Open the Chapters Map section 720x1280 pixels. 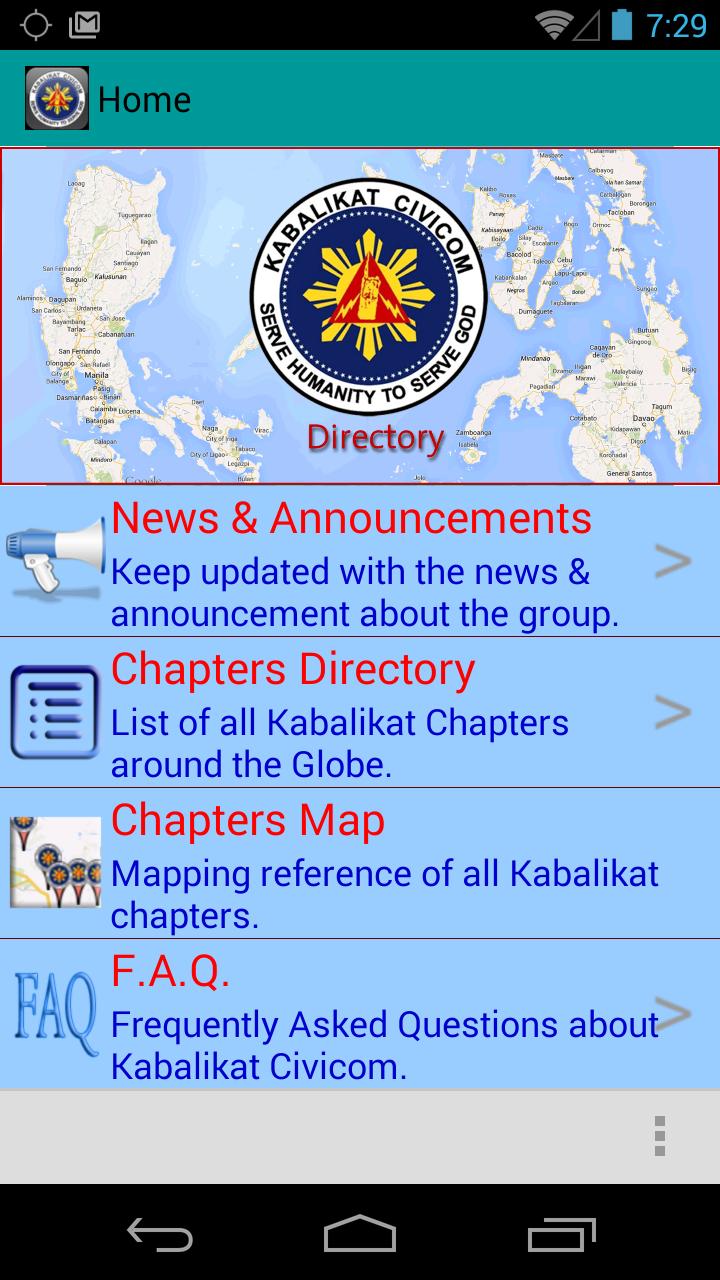tap(360, 862)
